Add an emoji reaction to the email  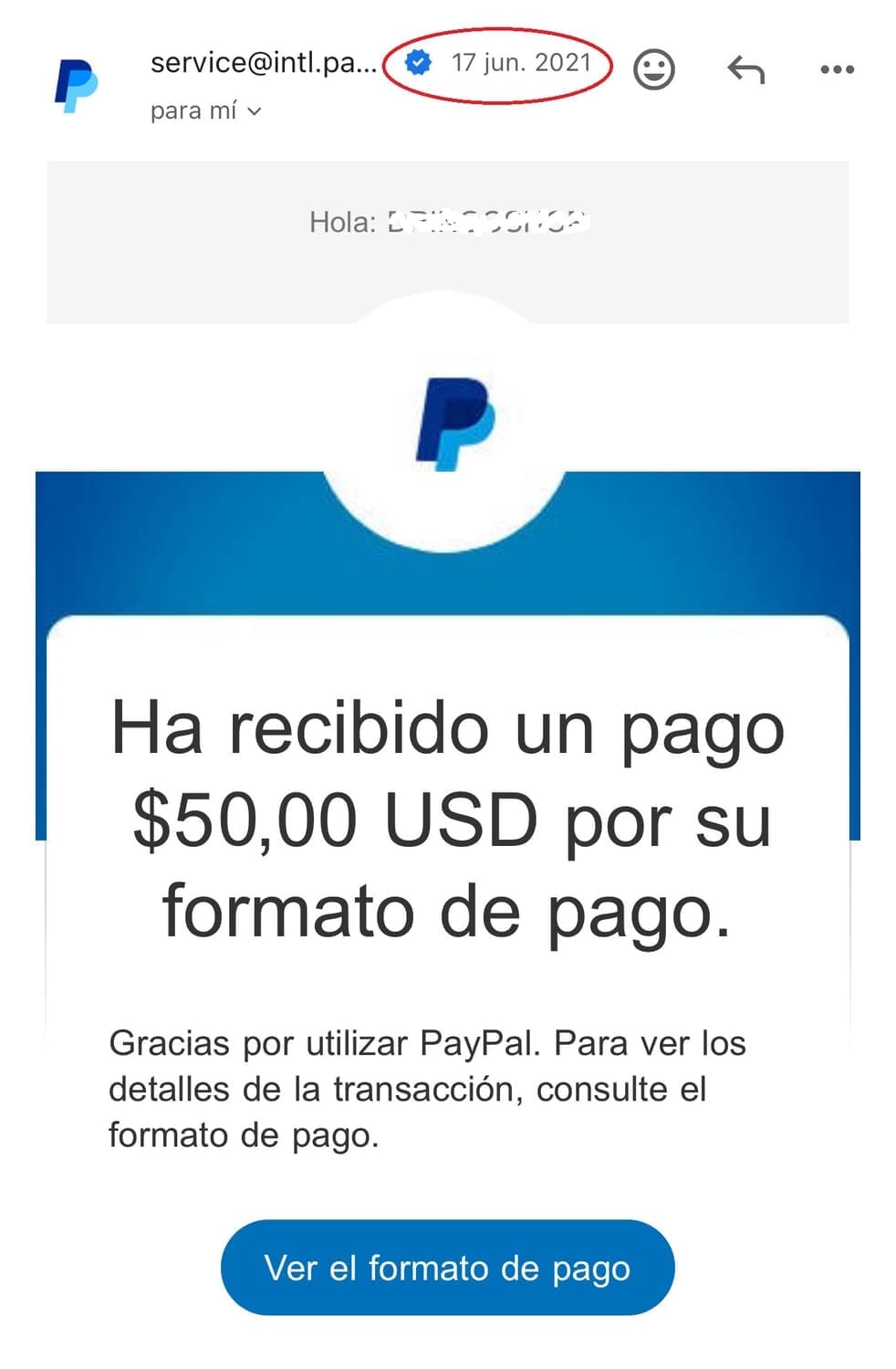pyautogui.click(x=653, y=69)
